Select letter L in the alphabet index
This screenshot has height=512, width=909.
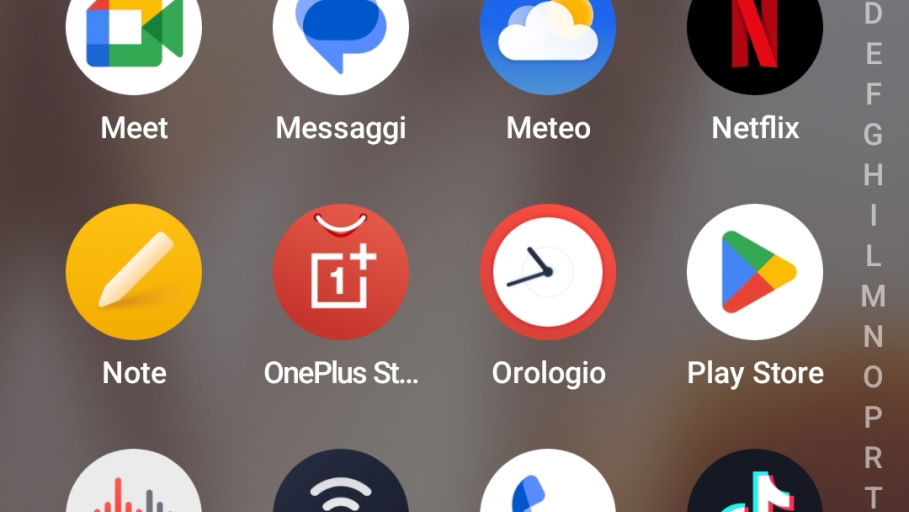[873, 255]
